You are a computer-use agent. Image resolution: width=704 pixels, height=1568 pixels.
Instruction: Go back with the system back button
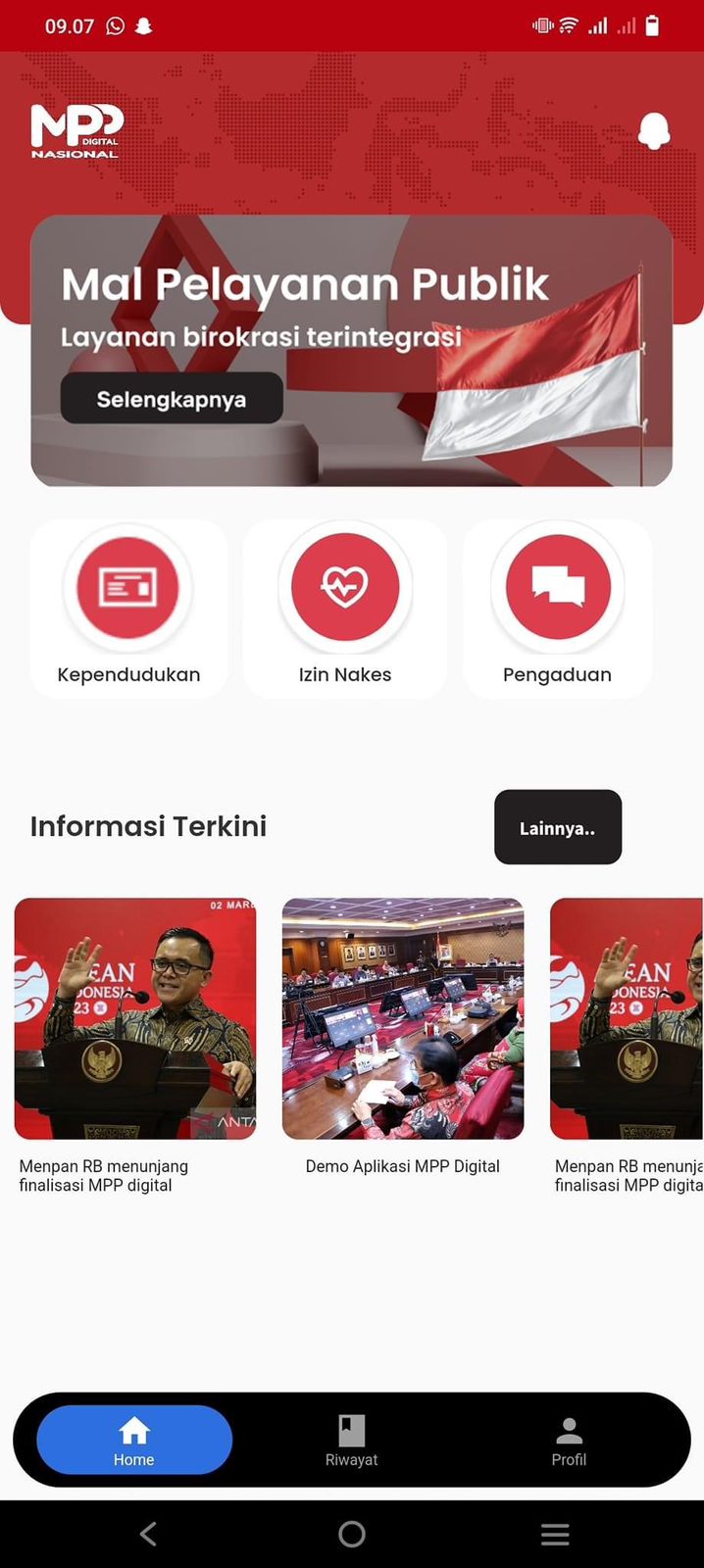tap(148, 1534)
